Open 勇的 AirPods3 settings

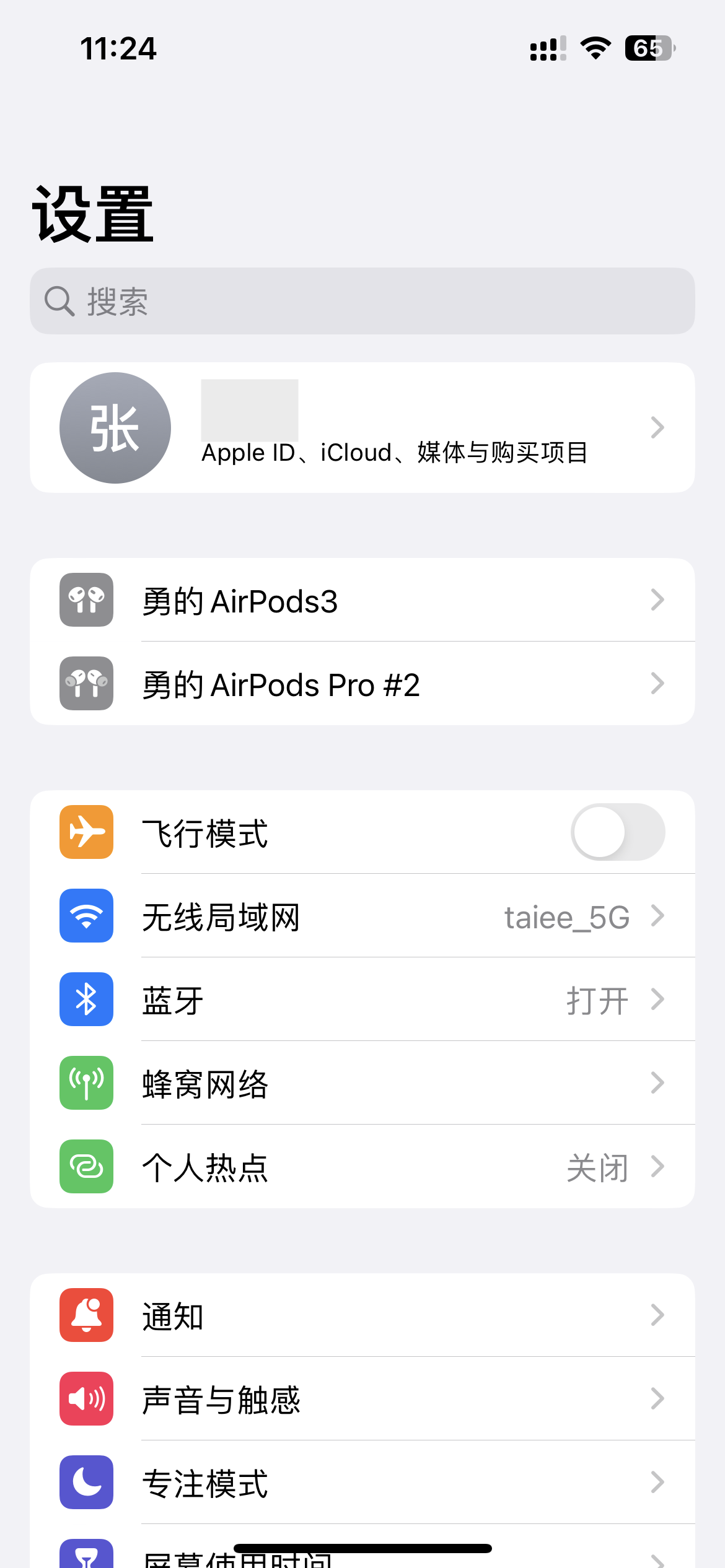362,600
